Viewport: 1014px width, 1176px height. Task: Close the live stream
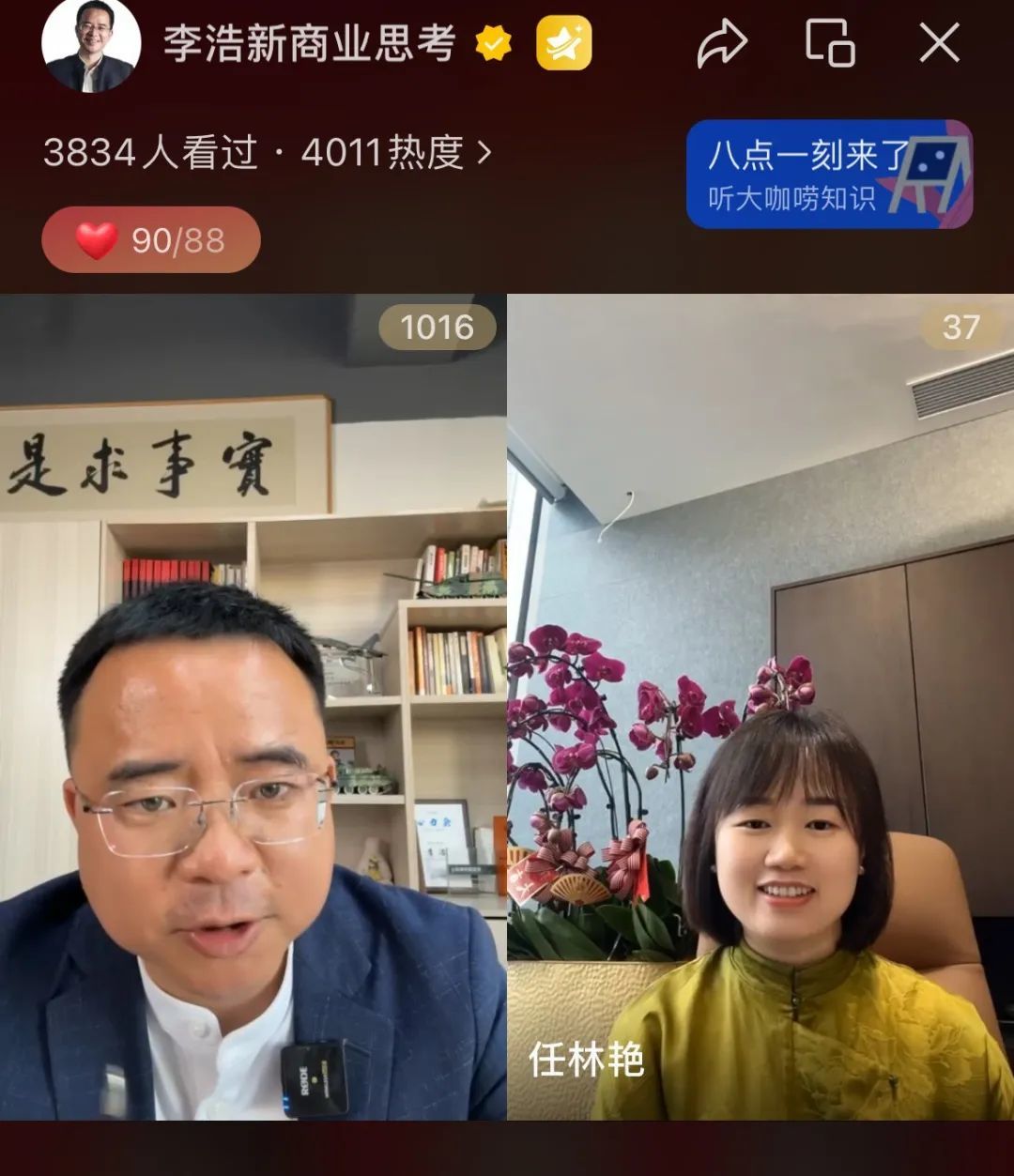pyautogui.click(x=939, y=43)
